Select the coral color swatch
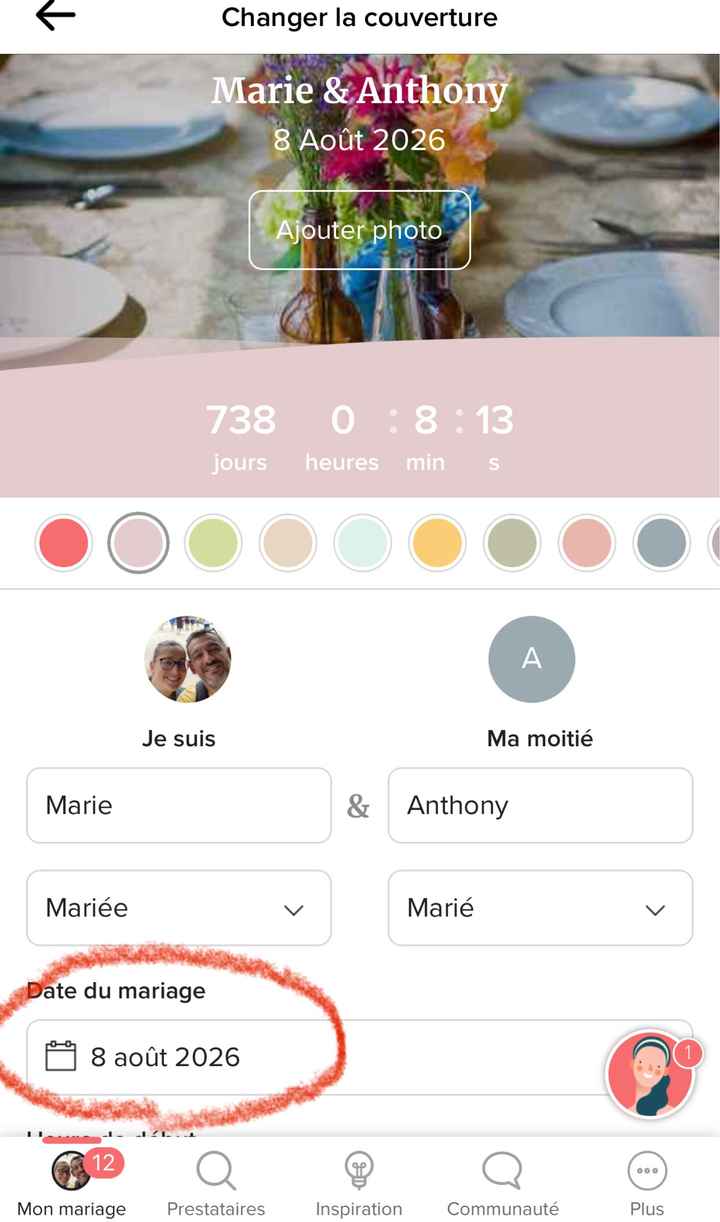The height and width of the screenshot is (1222, 720). (x=63, y=542)
